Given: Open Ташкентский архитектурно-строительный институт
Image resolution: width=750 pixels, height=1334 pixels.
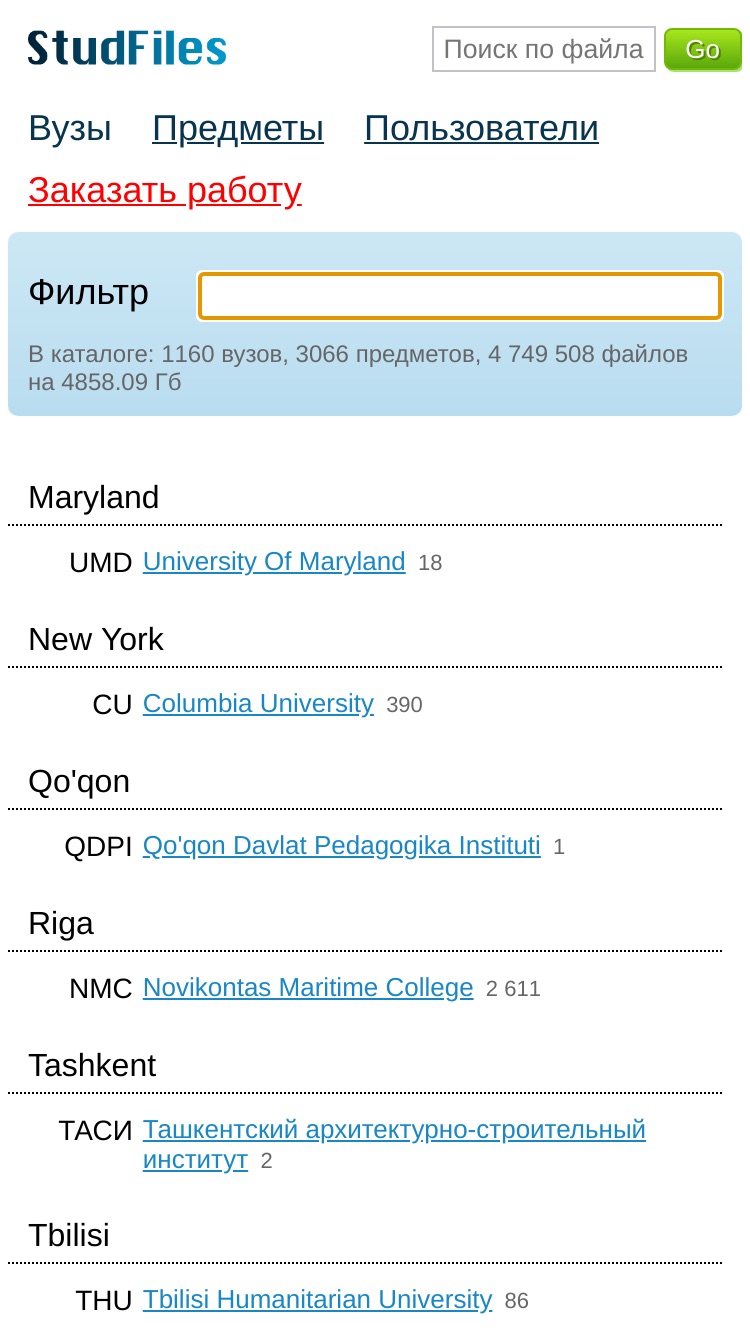Looking at the screenshot, I should pyautogui.click(x=394, y=1145).
